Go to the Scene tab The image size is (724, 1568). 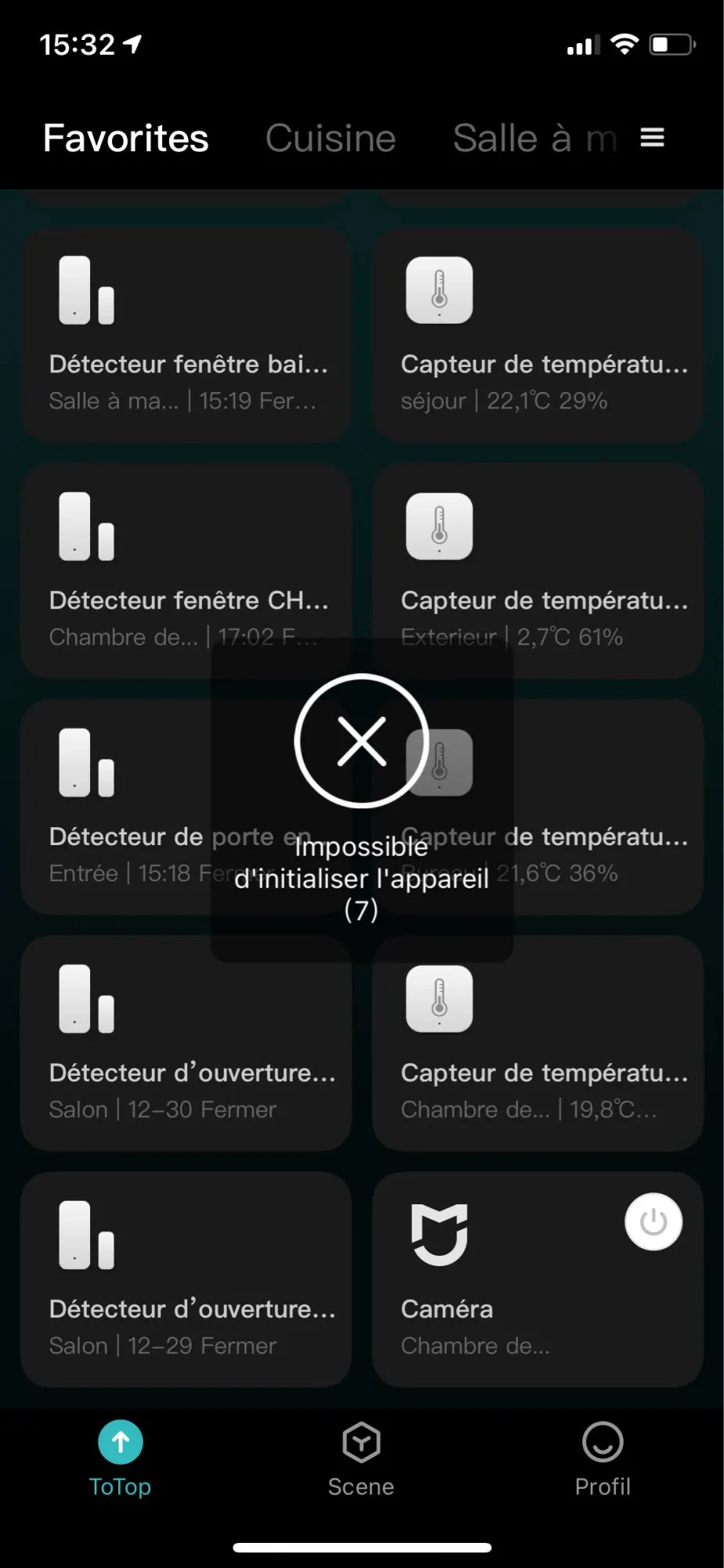pos(361,1458)
